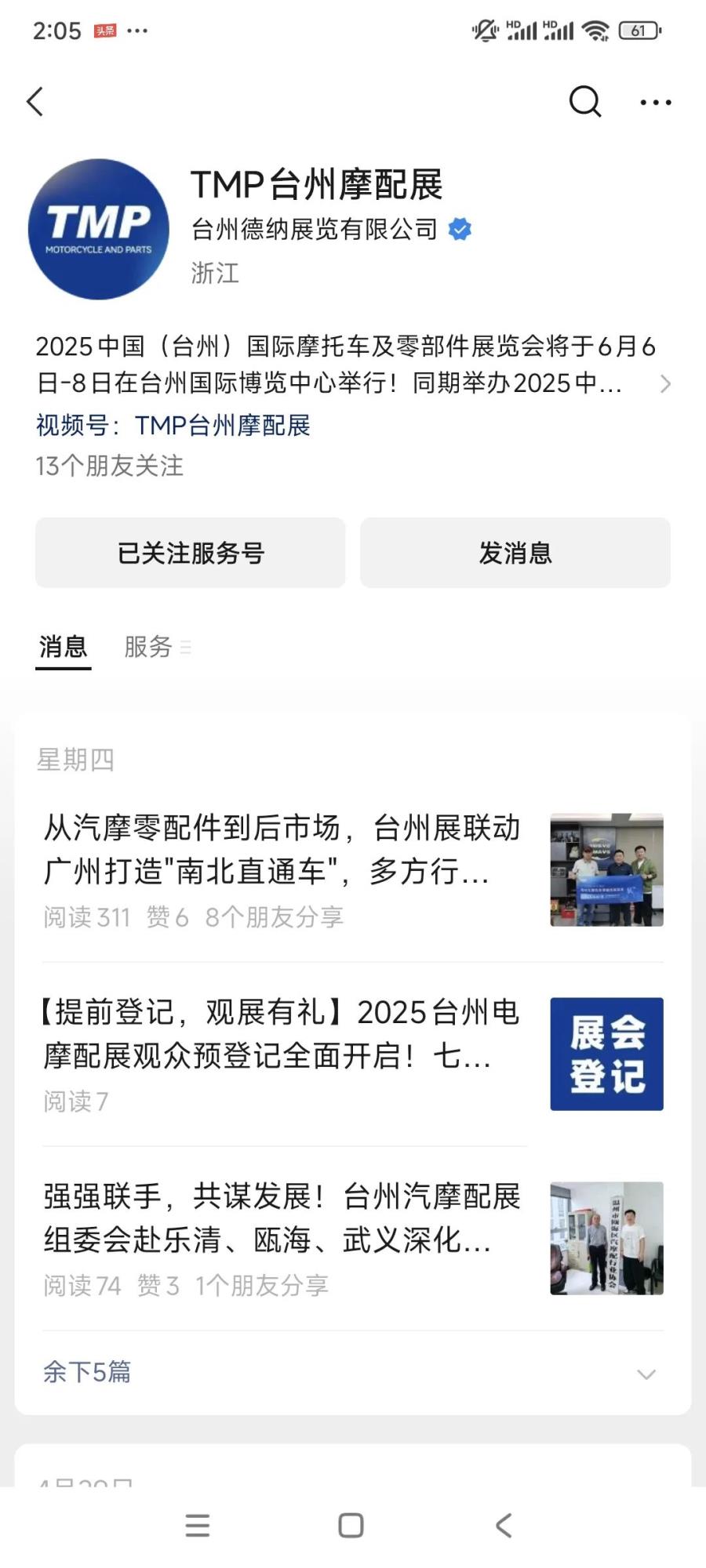
Task: Tap the 已关注服务号 button
Action: (x=191, y=553)
